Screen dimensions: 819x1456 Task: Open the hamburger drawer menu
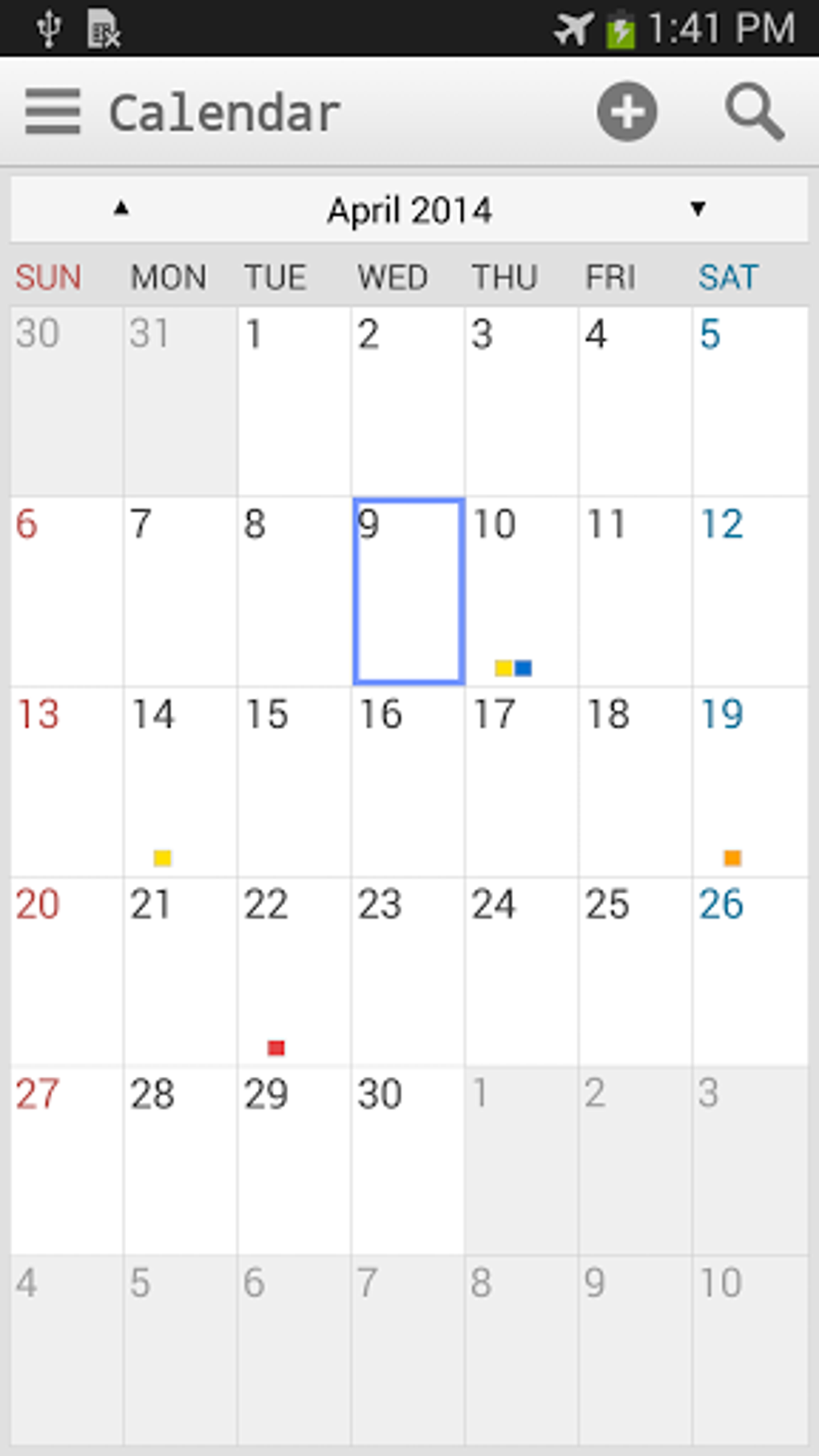pos(53,112)
